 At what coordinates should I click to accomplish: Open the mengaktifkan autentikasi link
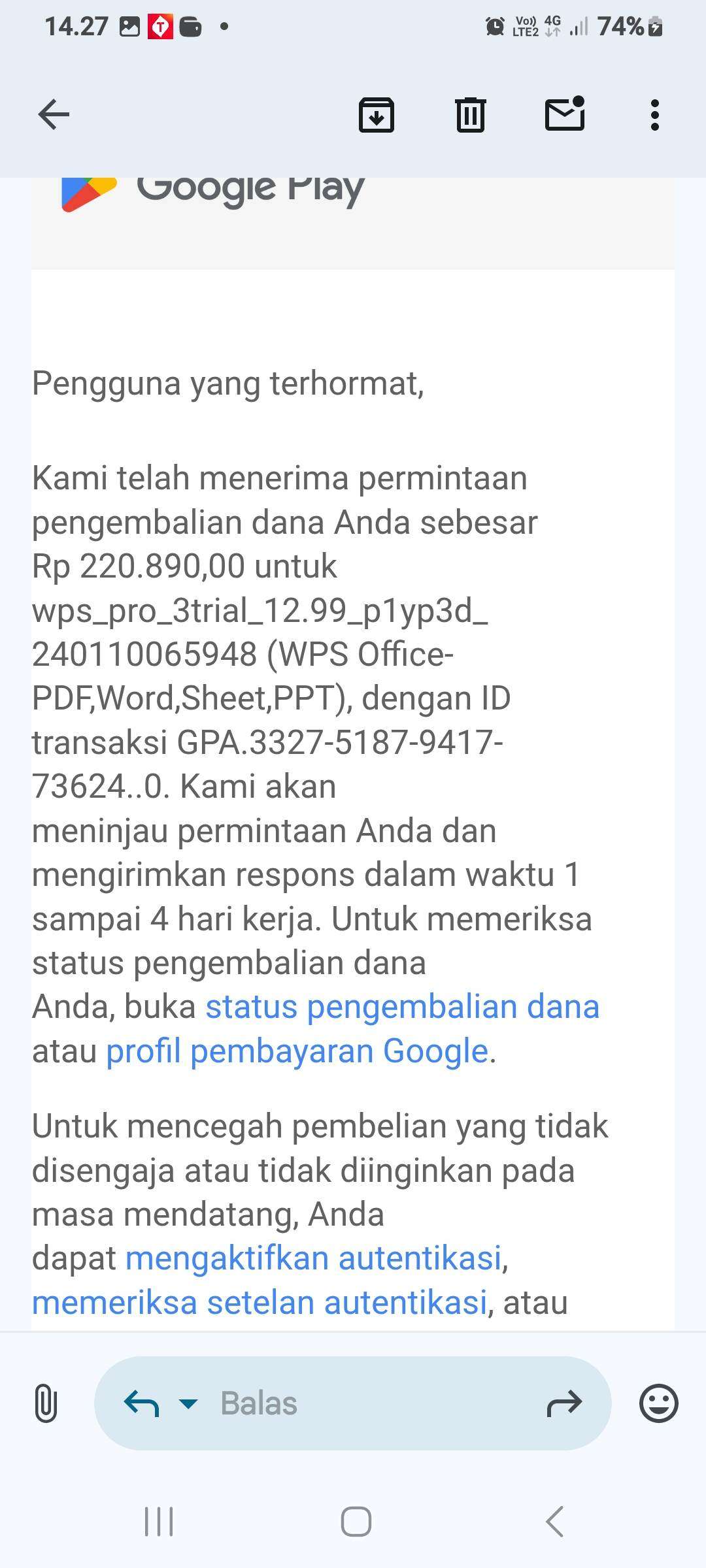314,1258
